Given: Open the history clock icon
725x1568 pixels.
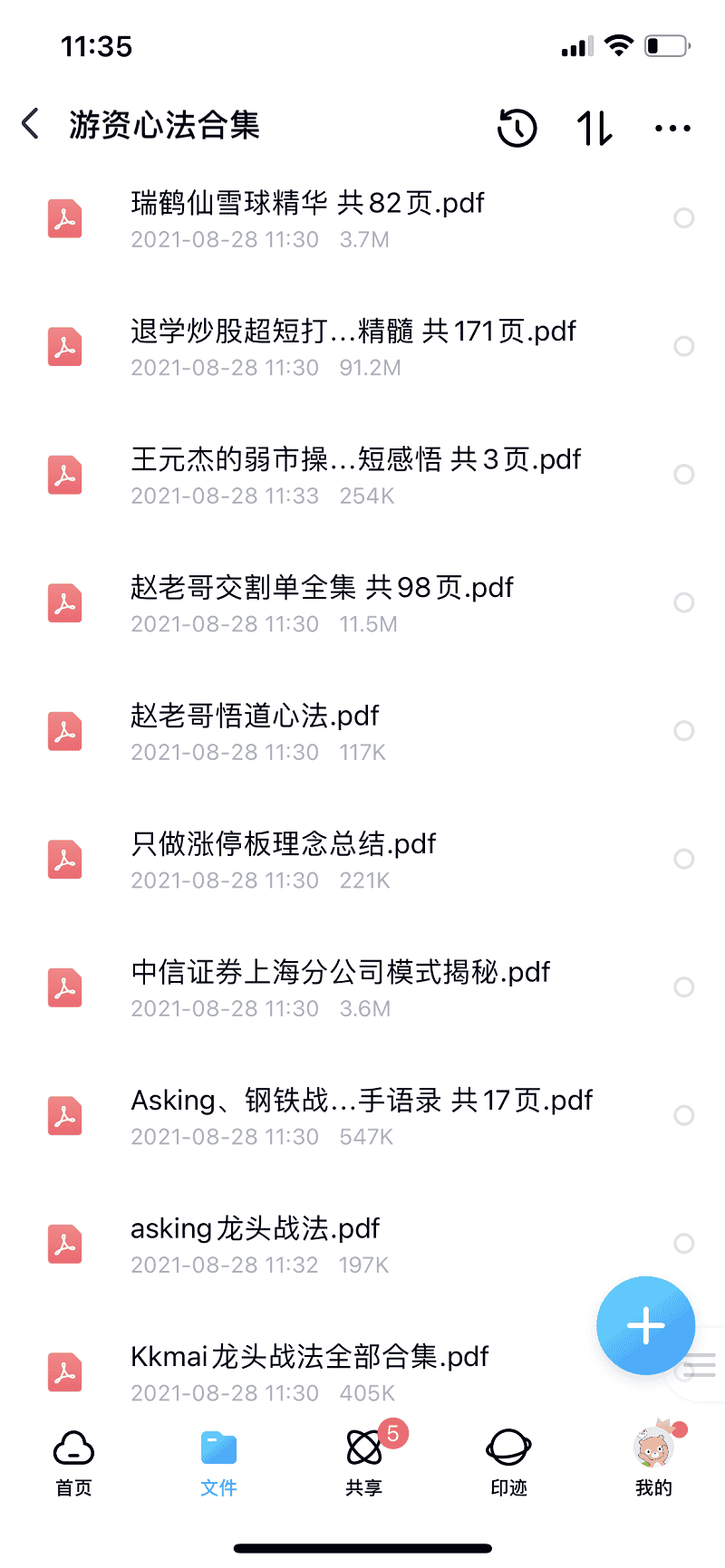Looking at the screenshot, I should point(517,128).
